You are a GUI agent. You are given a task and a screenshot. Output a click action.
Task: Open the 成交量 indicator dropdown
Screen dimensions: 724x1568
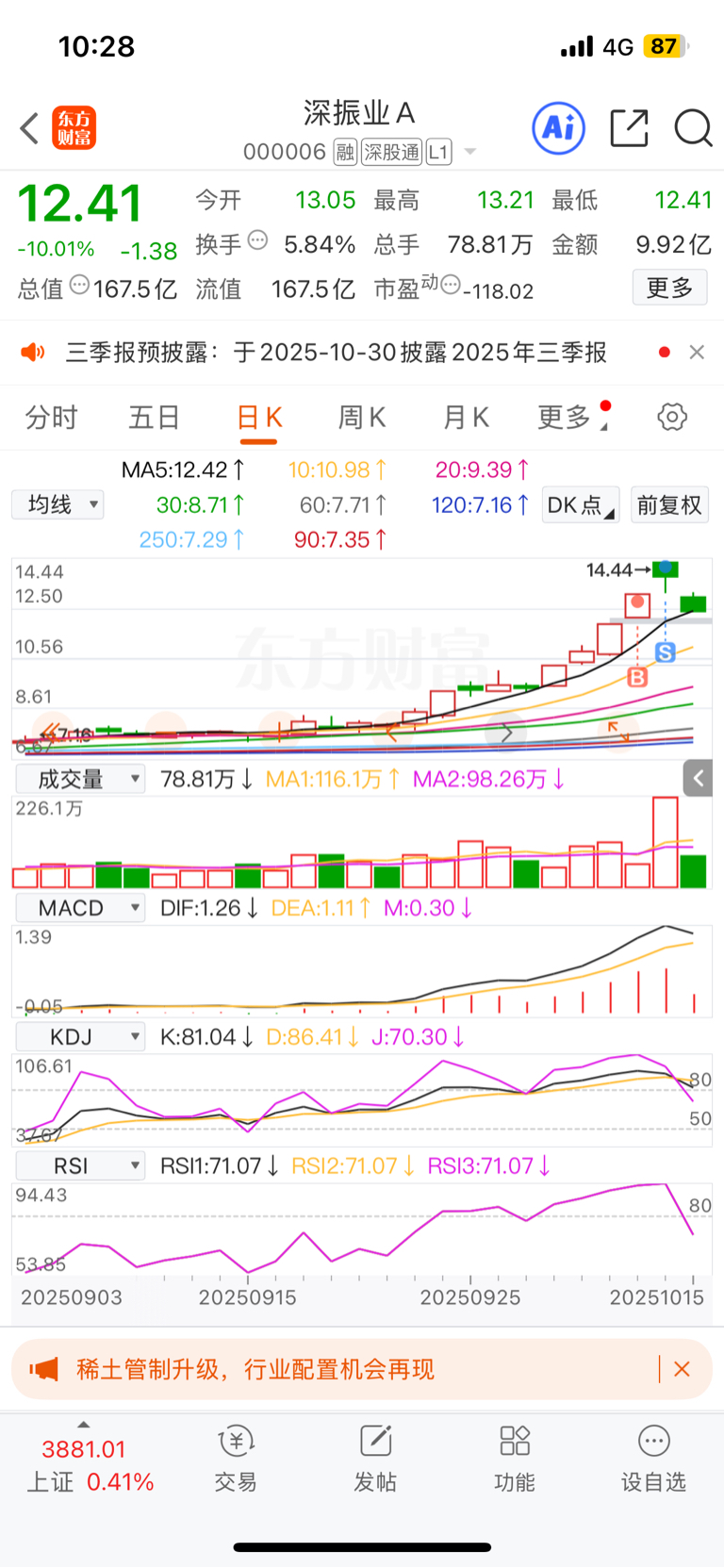coord(80,779)
